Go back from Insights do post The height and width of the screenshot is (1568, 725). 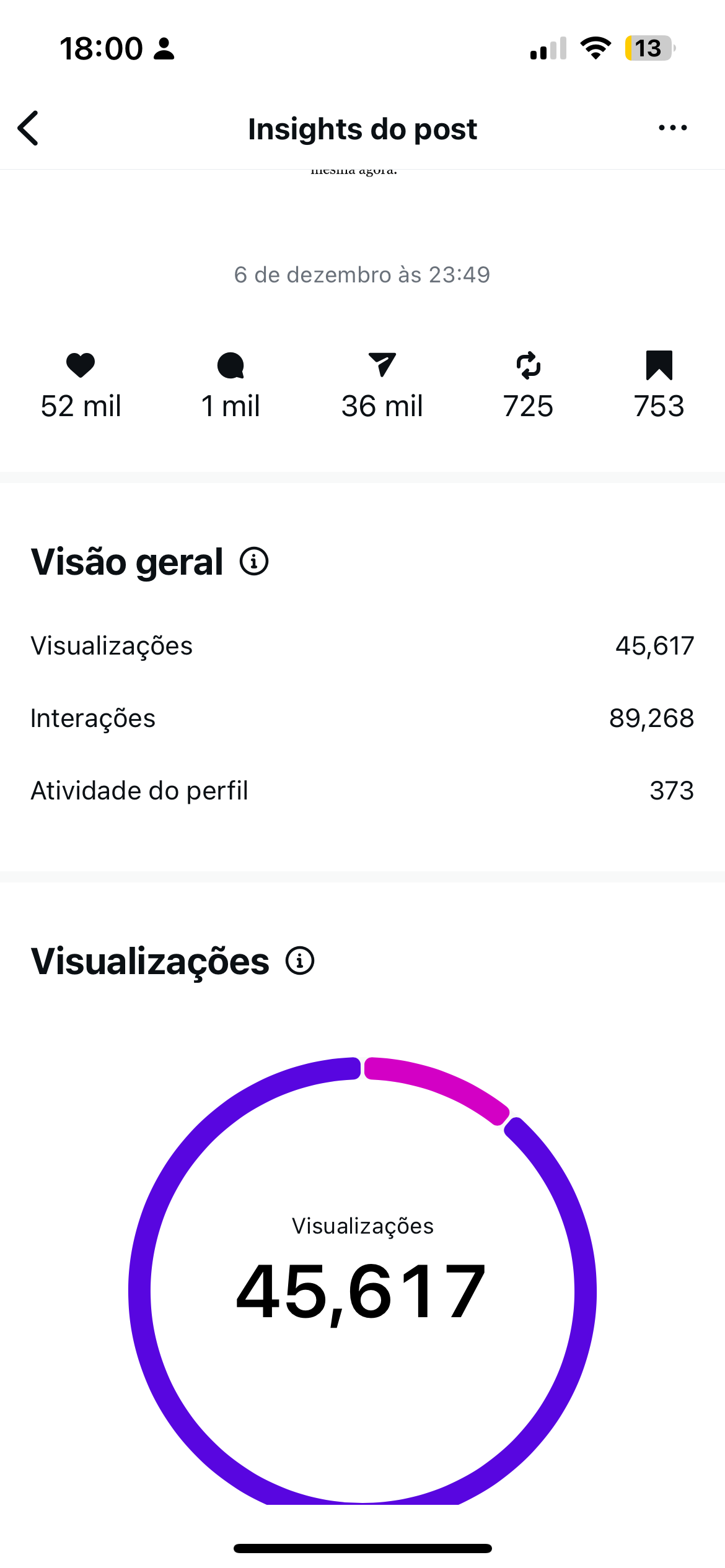click(x=29, y=128)
